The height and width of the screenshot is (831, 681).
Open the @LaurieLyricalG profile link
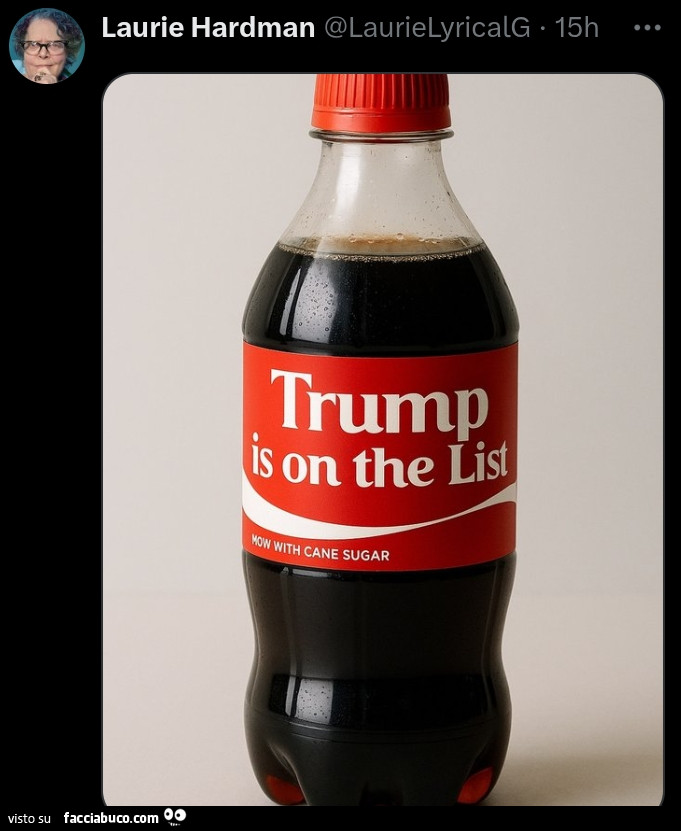click(x=427, y=27)
